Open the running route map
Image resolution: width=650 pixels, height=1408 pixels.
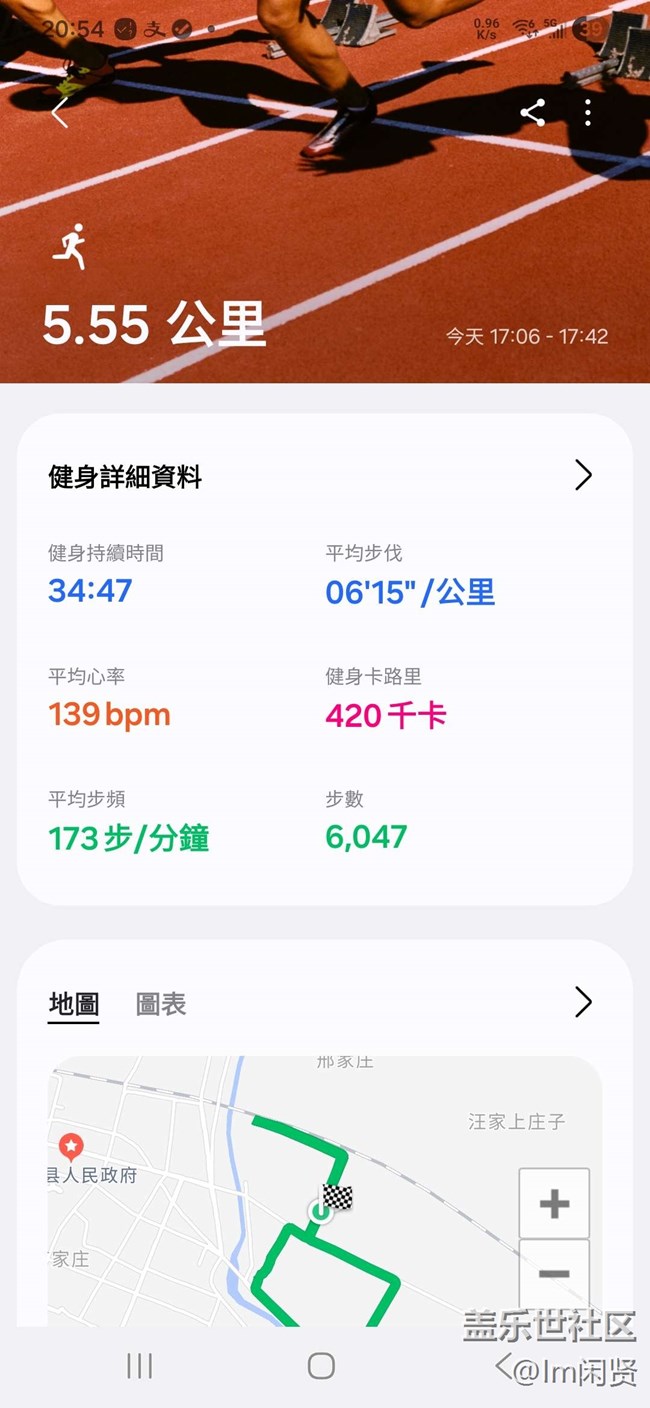pos(325,1191)
